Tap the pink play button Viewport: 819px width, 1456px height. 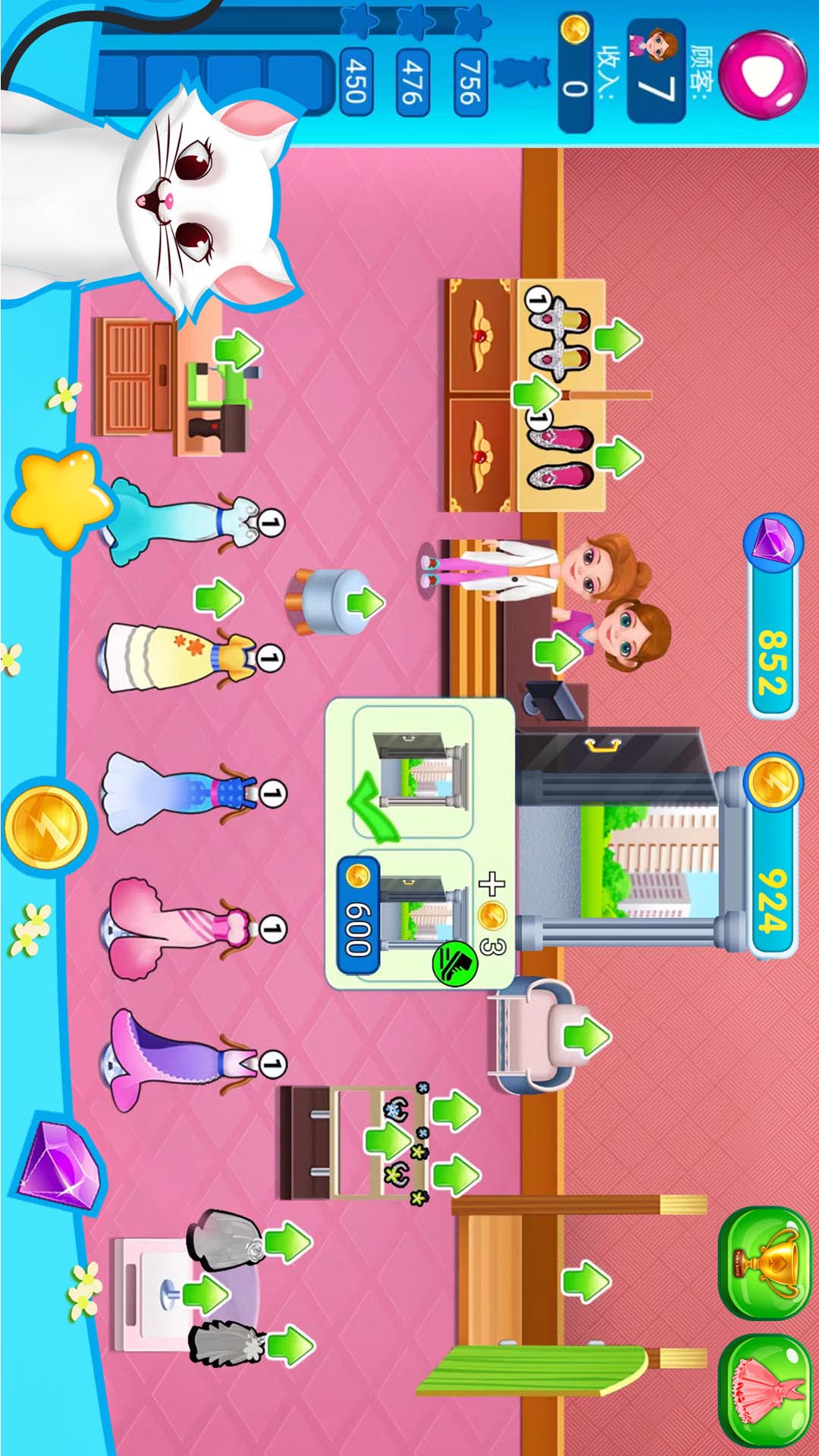pos(762,74)
